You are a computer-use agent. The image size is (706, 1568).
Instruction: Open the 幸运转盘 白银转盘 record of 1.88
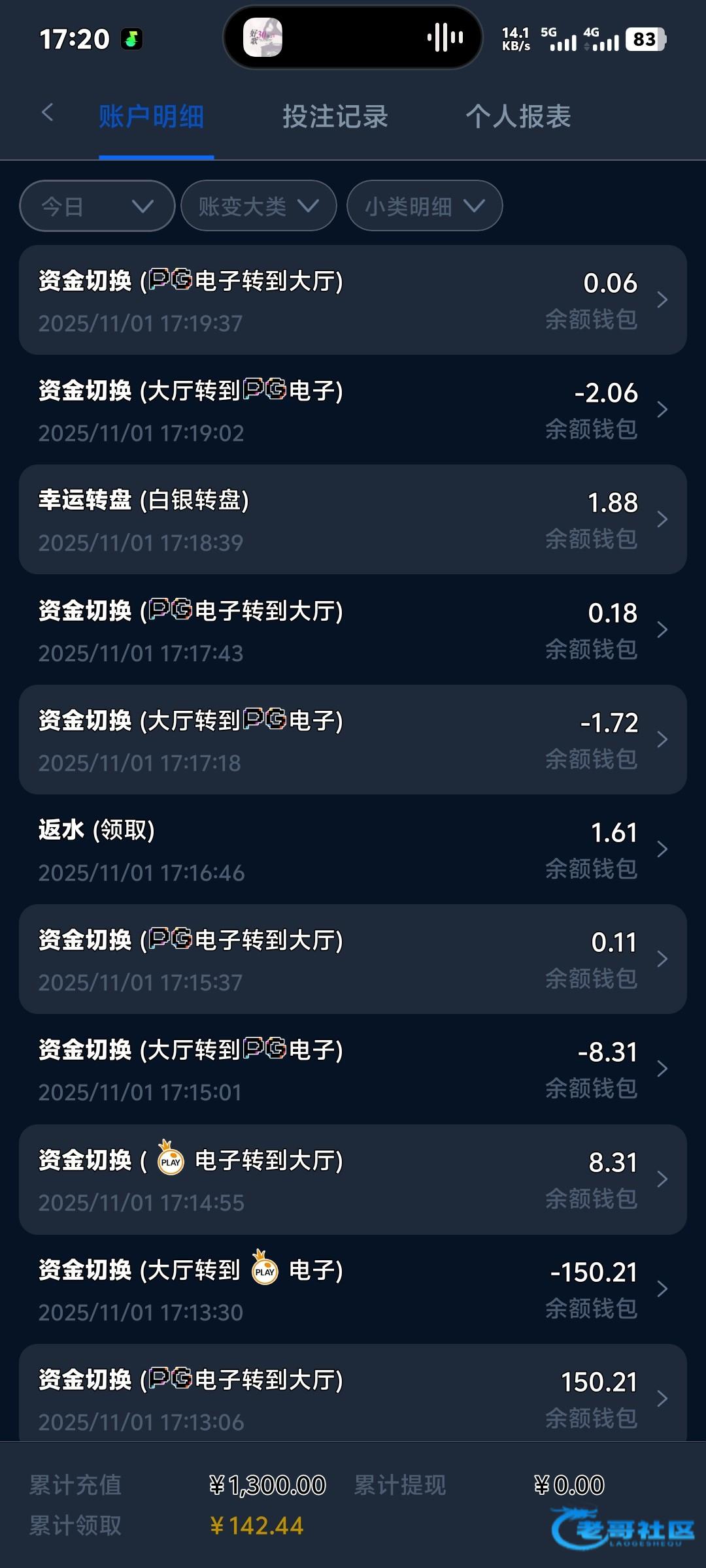click(353, 520)
